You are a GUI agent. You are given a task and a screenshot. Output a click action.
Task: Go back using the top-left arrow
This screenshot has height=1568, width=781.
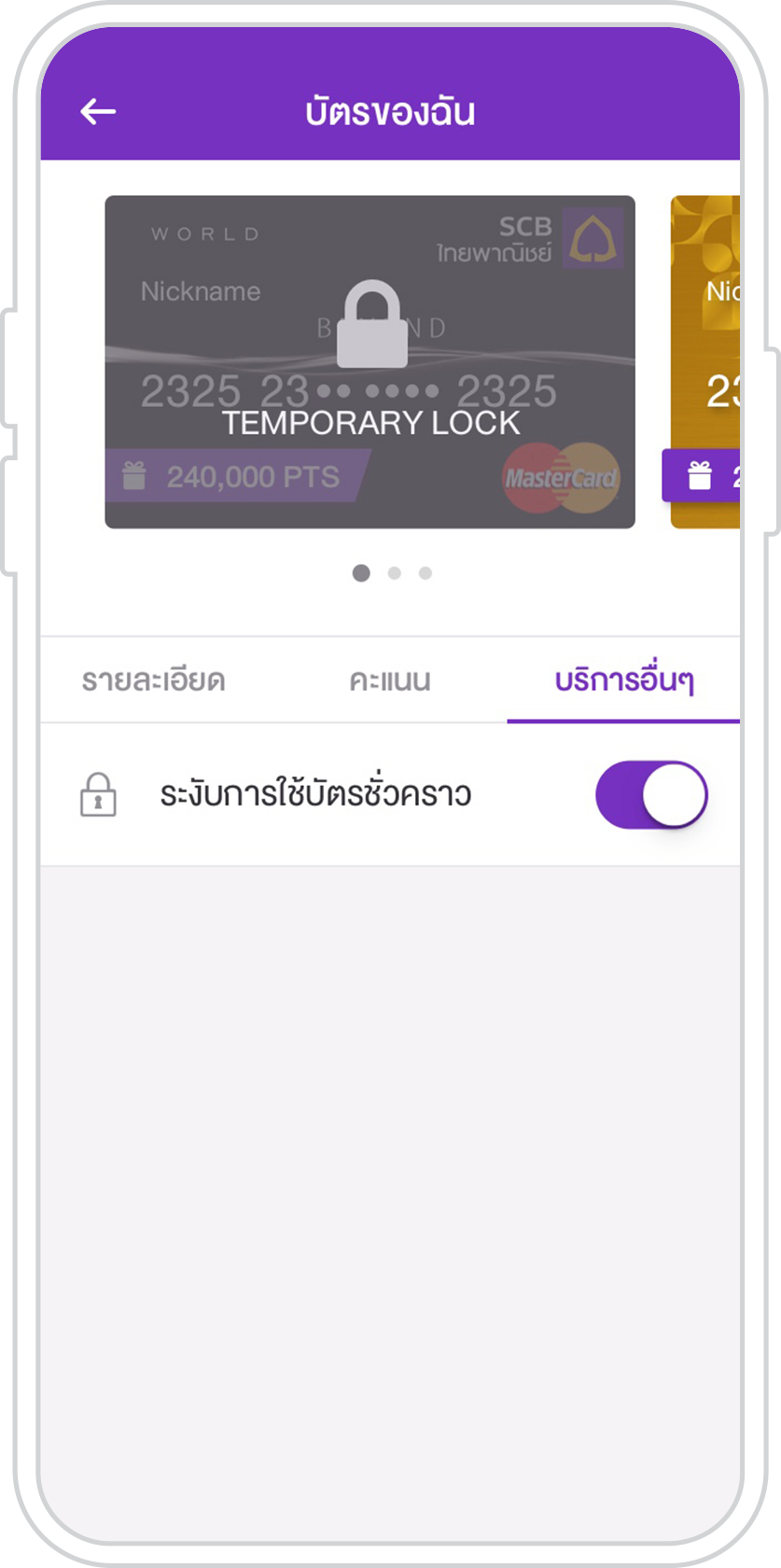(98, 112)
